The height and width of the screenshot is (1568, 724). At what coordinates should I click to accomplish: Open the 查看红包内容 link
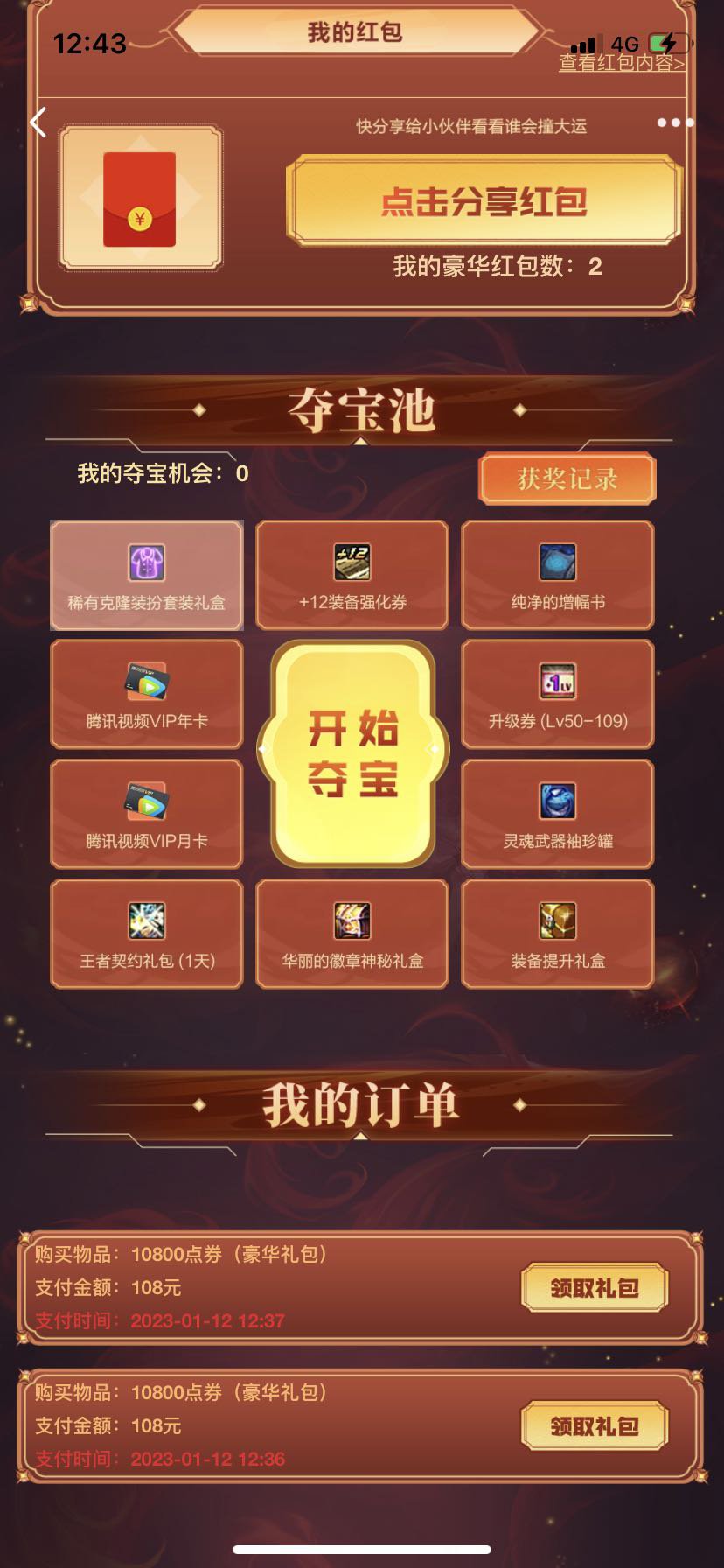pyautogui.click(x=621, y=63)
